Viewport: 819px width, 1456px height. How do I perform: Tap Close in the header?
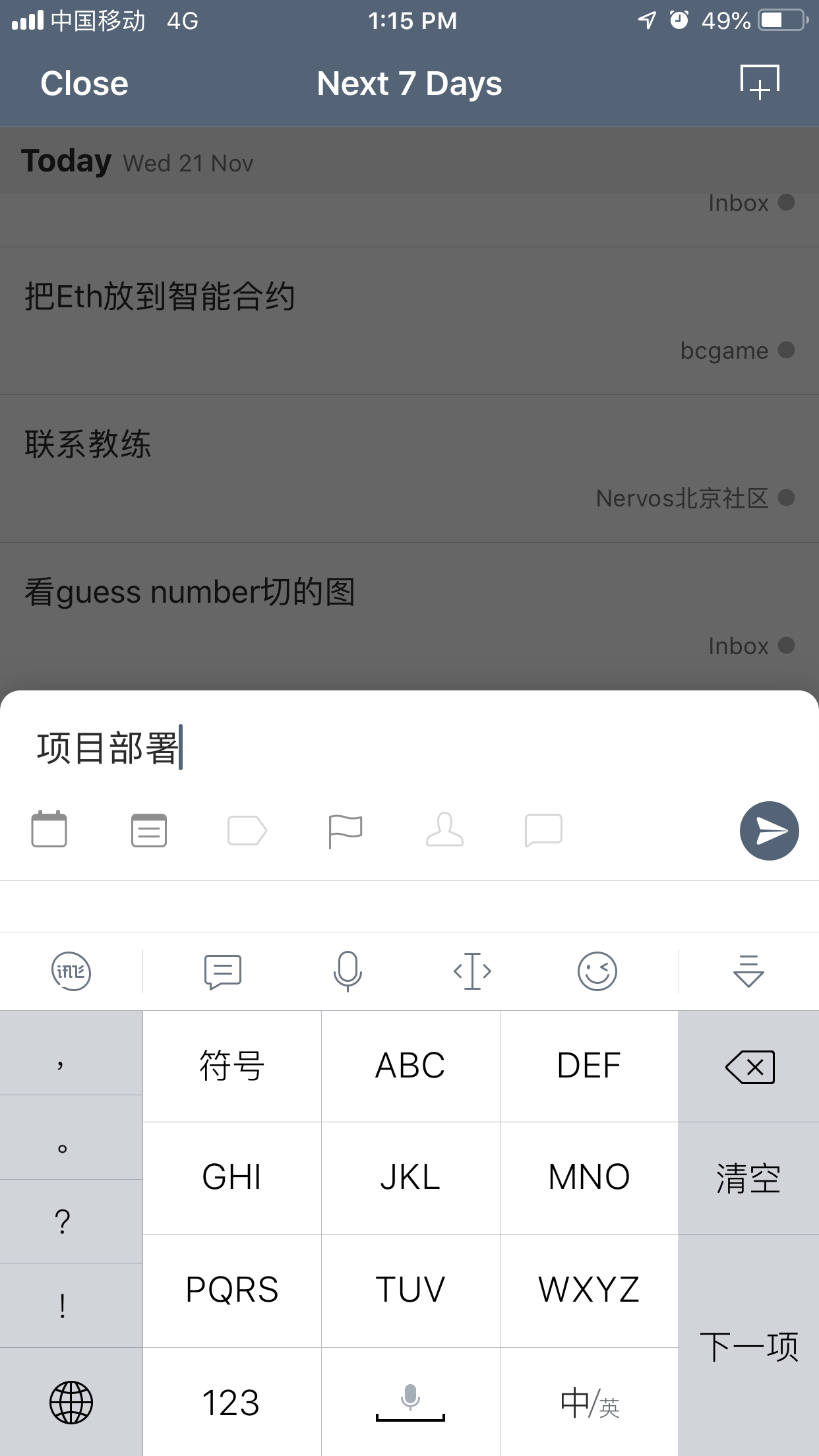click(x=84, y=84)
